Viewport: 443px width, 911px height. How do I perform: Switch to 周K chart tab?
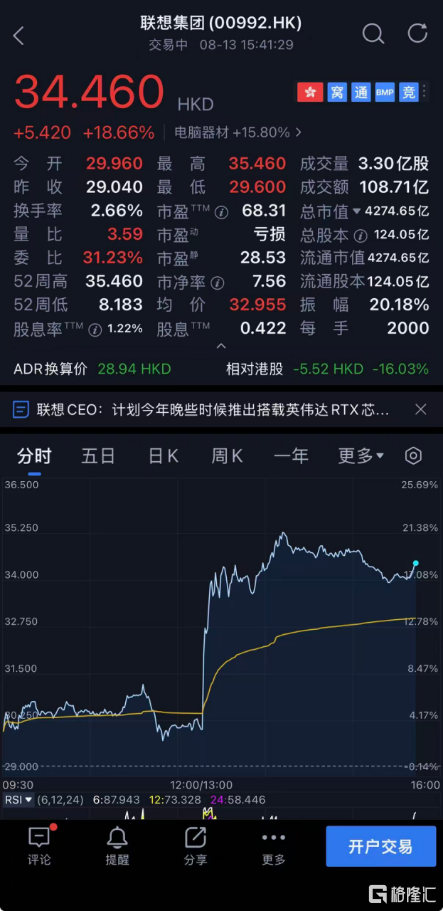(227, 456)
